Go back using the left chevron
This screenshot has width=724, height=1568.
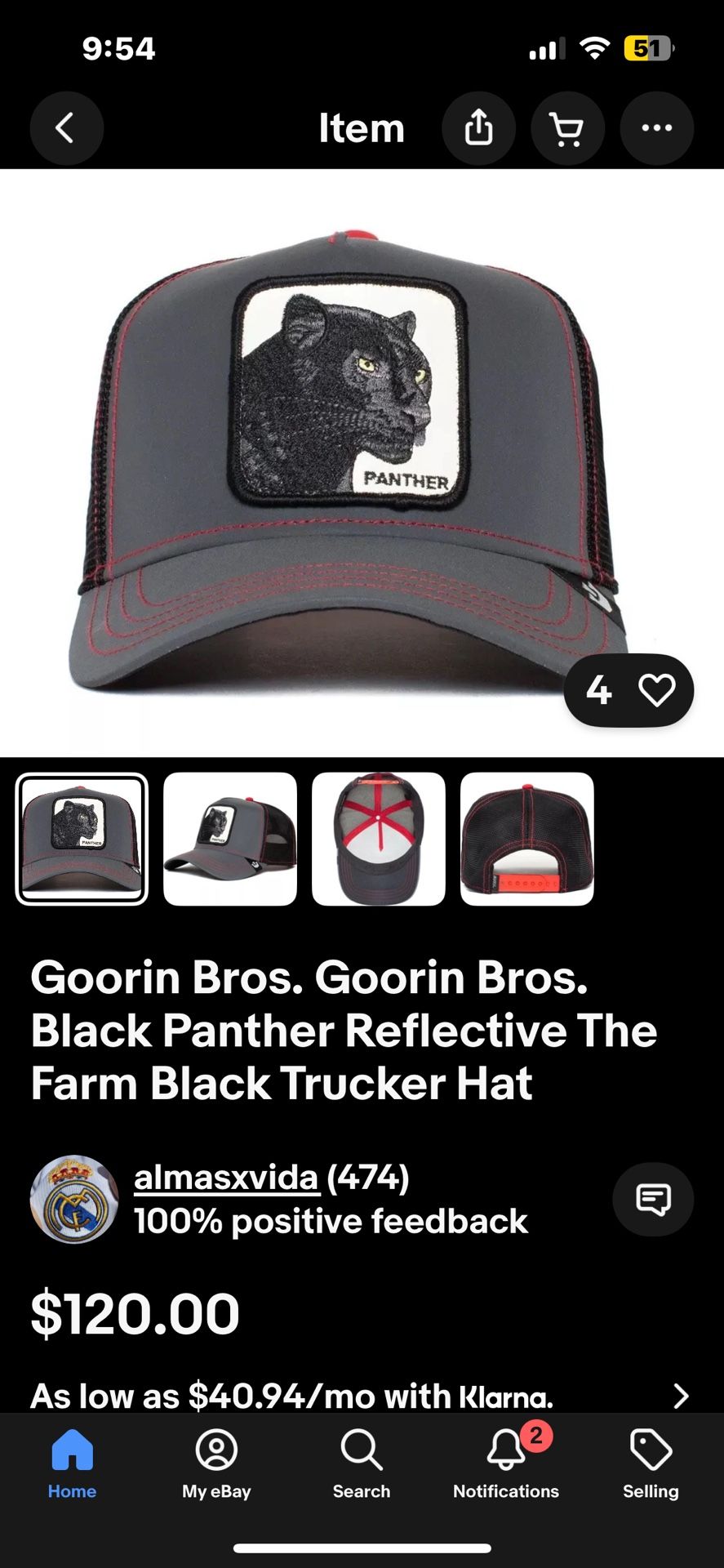pos(66,128)
